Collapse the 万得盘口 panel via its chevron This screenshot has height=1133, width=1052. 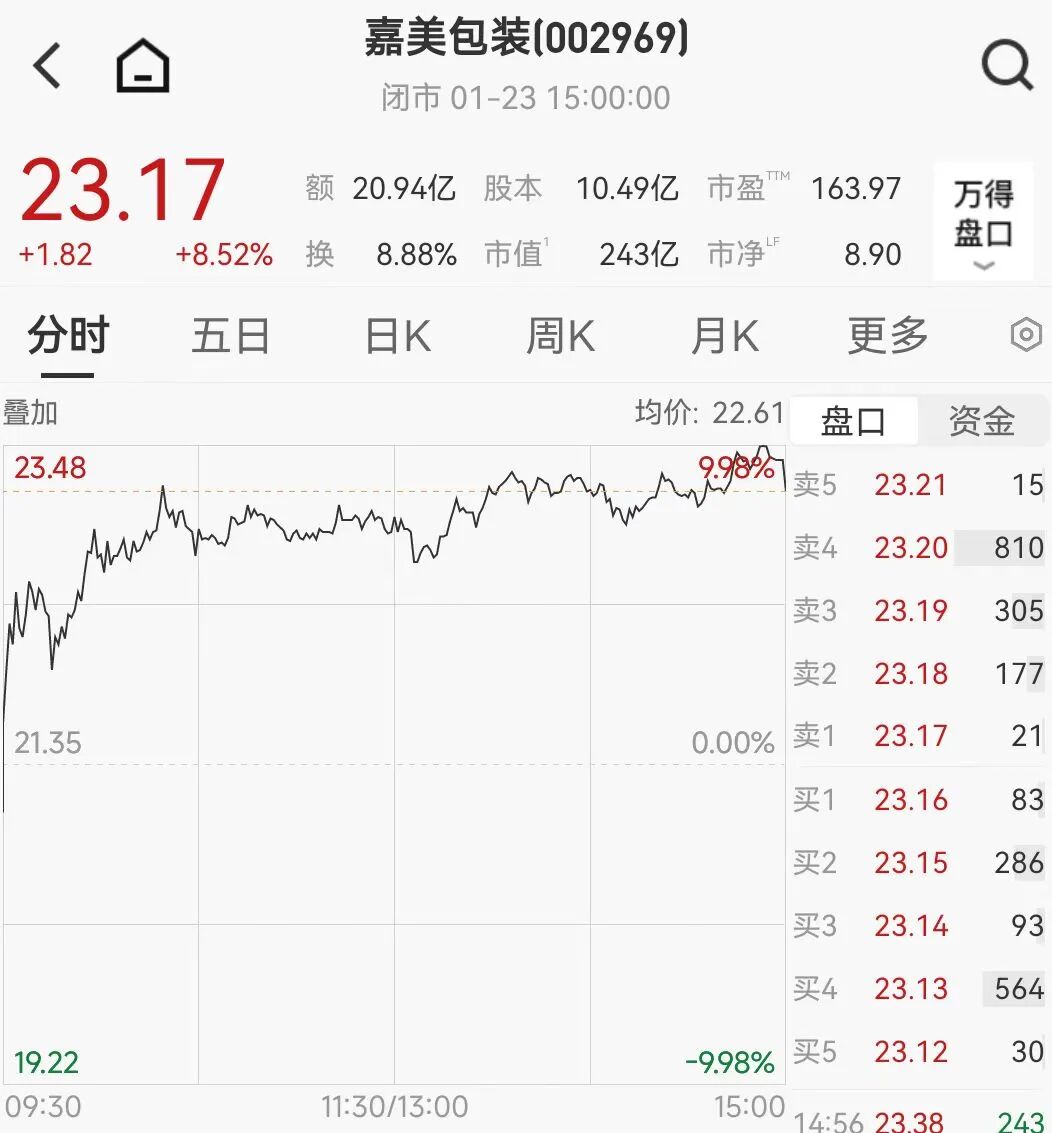point(985,265)
